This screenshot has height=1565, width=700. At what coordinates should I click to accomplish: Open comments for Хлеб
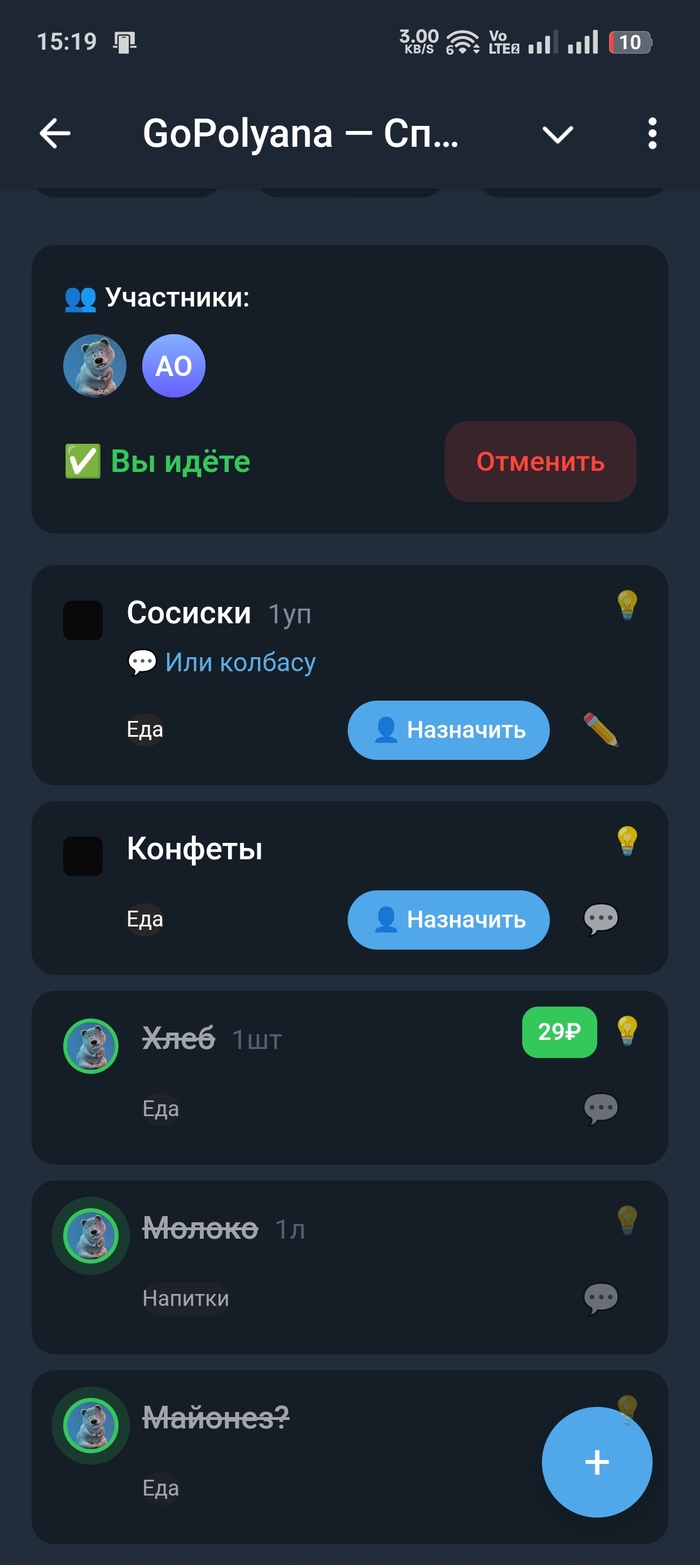(x=601, y=1108)
